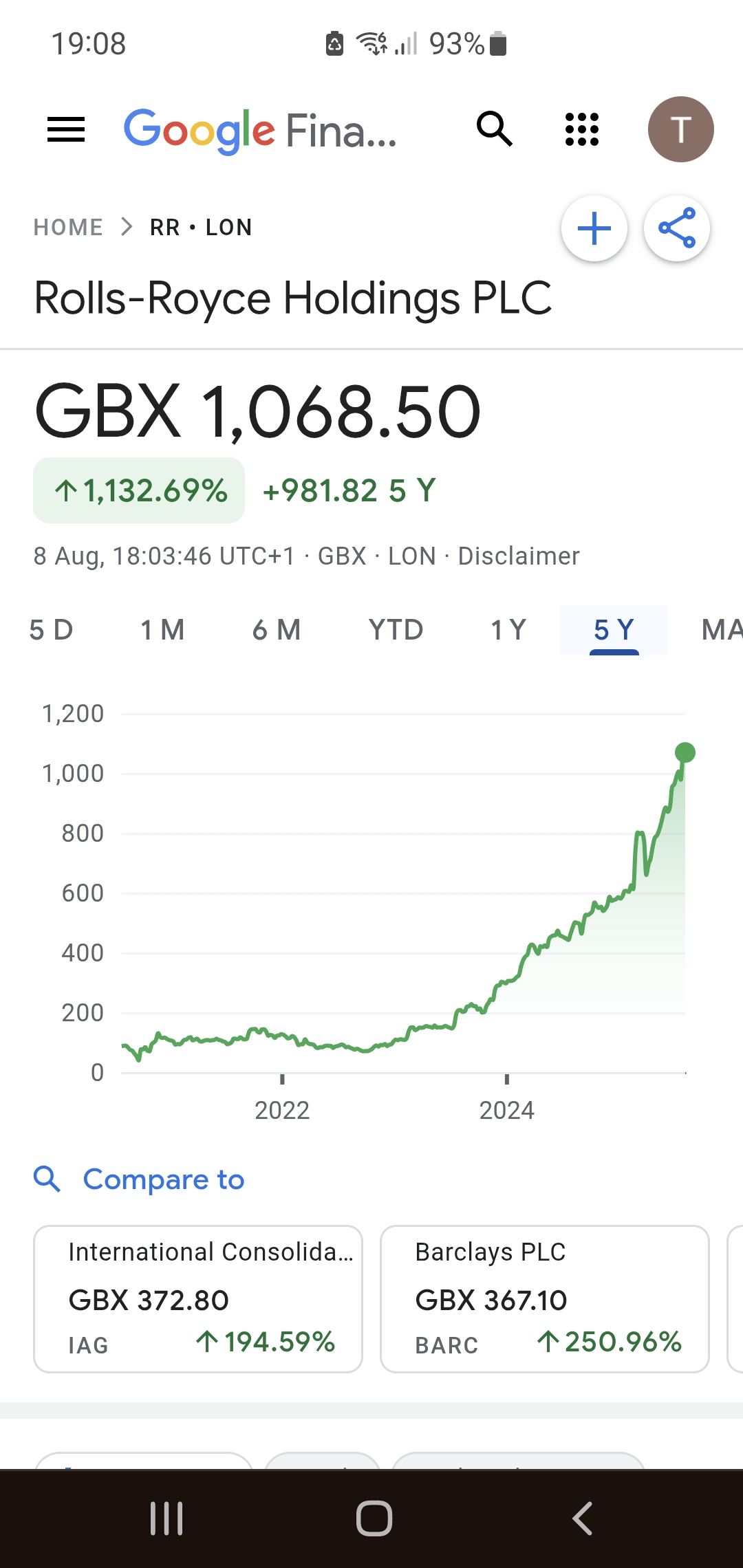Tap the search magnifier icon
Image resolution: width=743 pixels, height=1568 pixels.
[495, 129]
